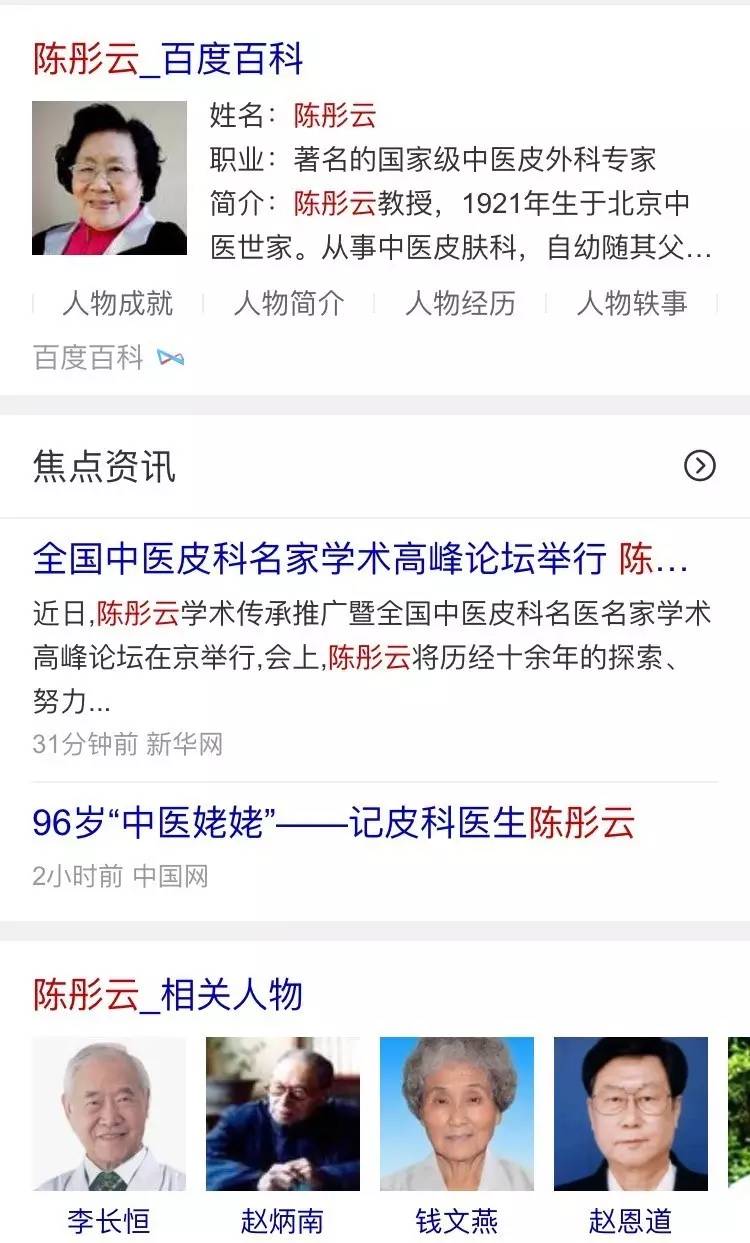Open the 人物经历 section

click(460, 304)
